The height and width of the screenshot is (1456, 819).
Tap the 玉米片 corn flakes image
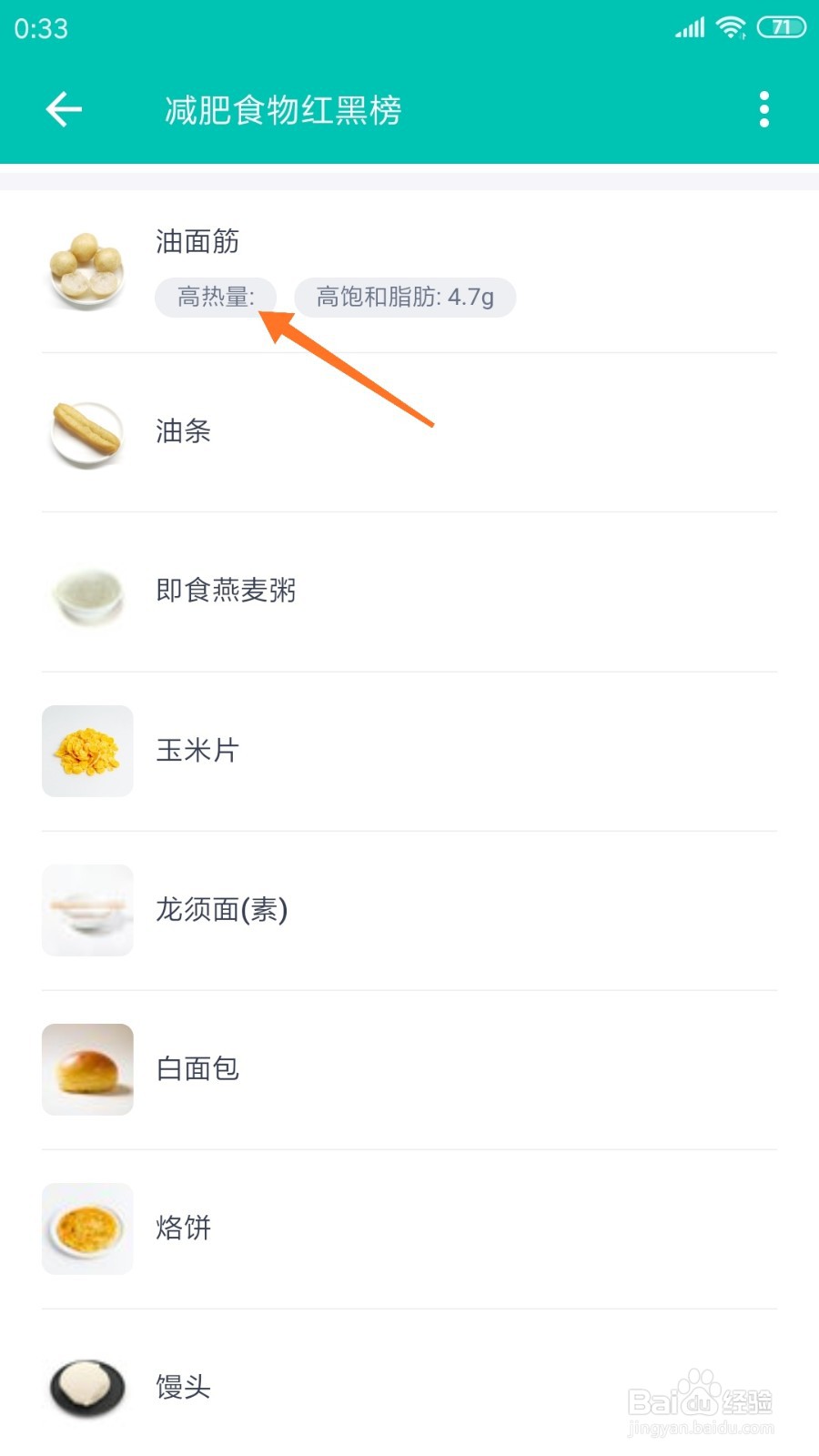click(x=87, y=751)
